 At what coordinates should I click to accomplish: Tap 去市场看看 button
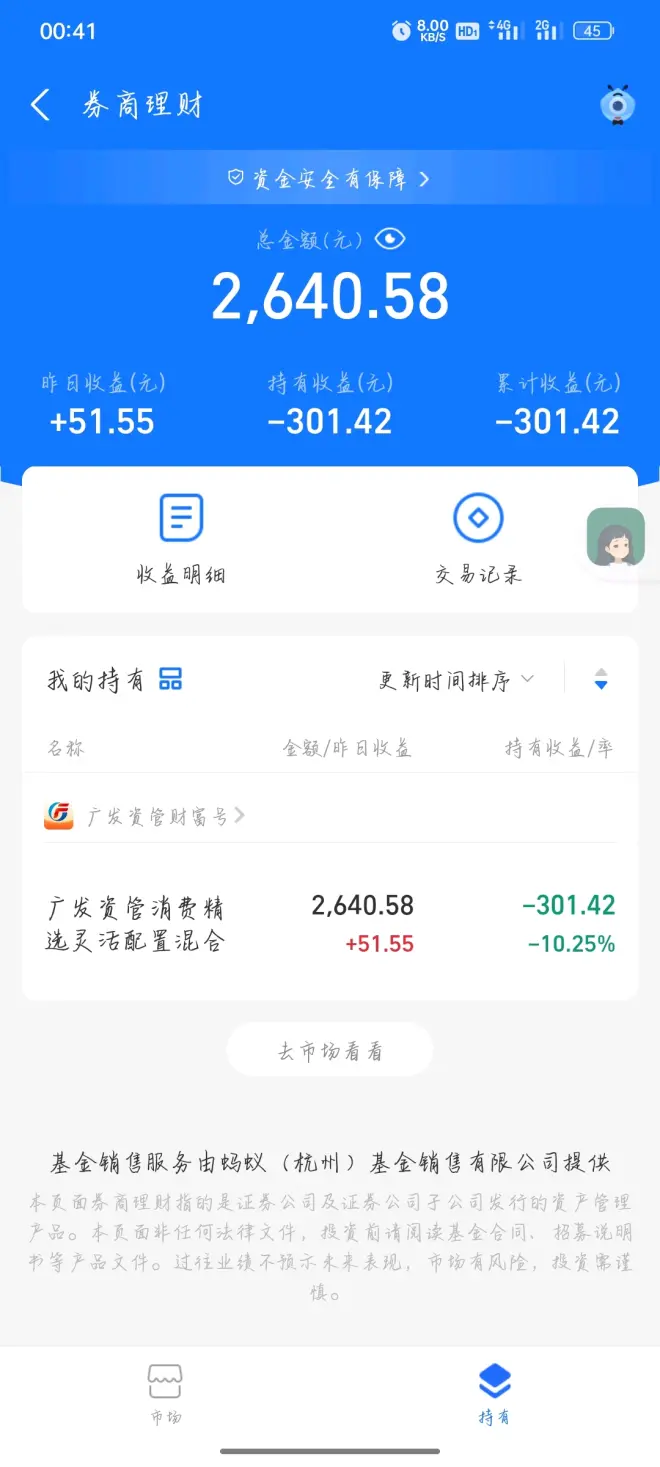[x=330, y=1051]
